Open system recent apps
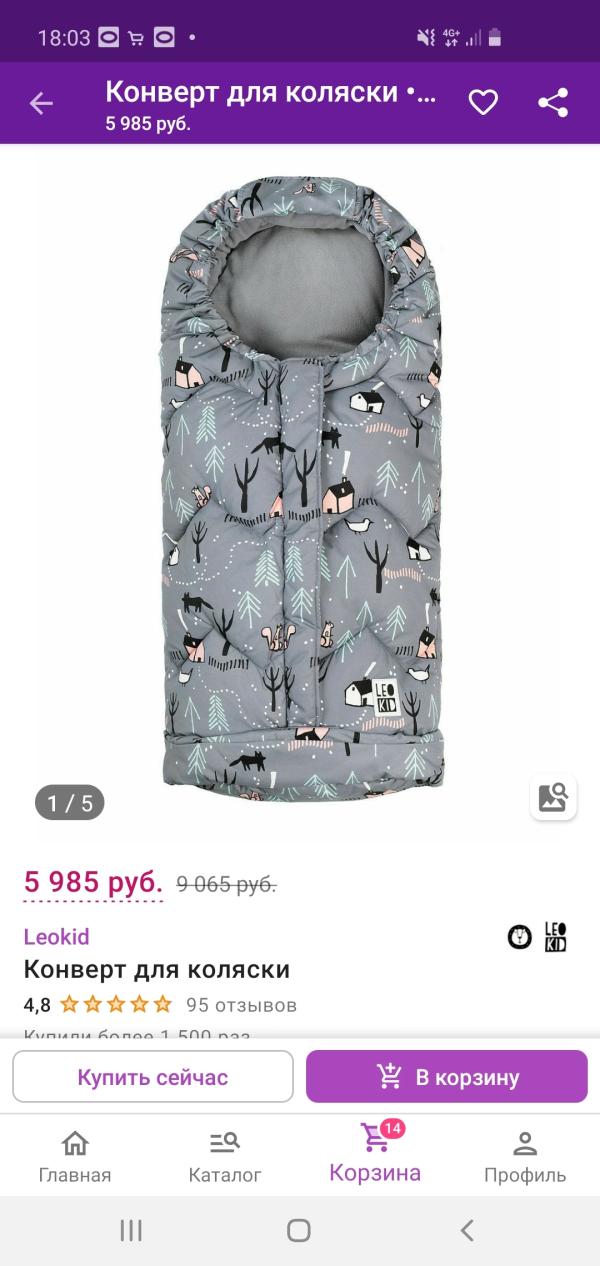The height and width of the screenshot is (1266, 600). point(131,1230)
